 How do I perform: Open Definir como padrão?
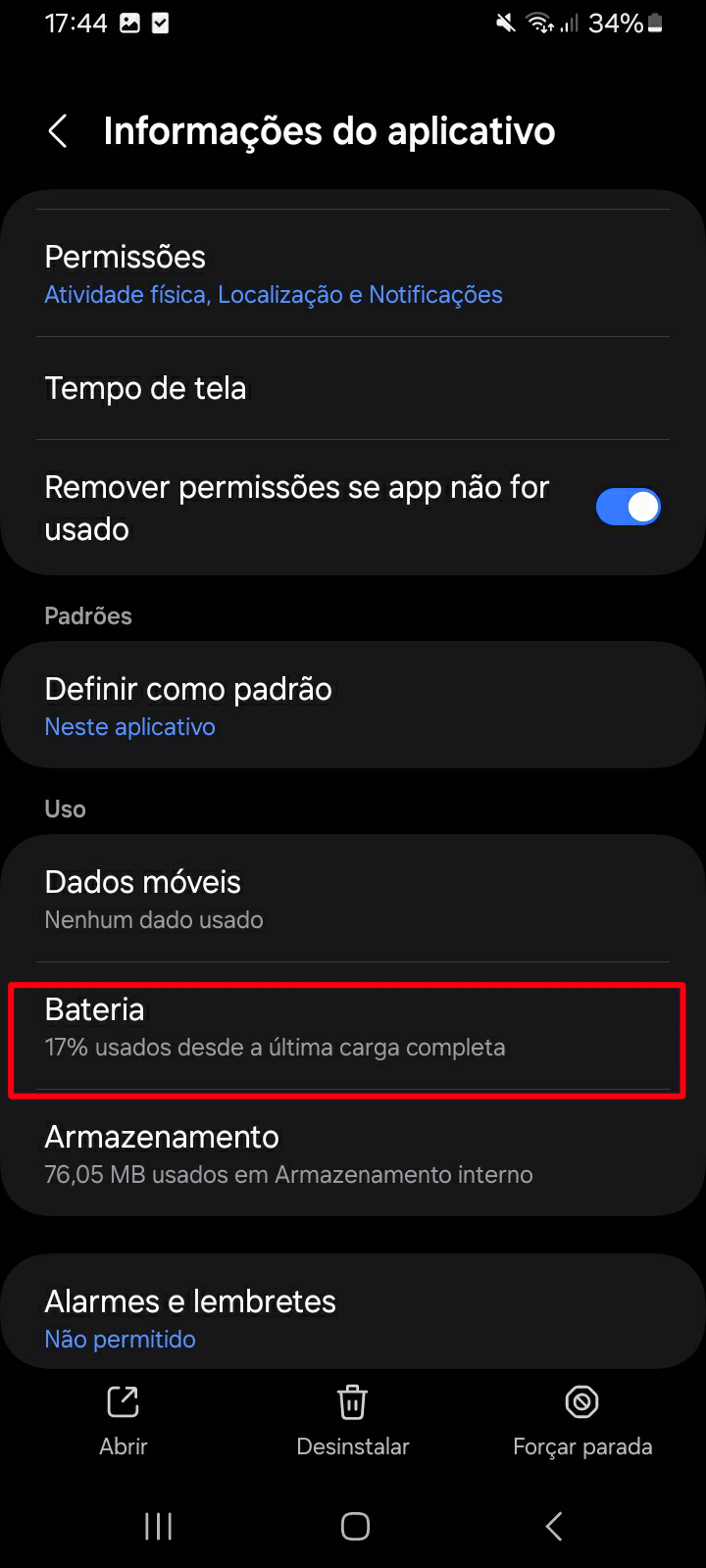(x=353, y=705)
